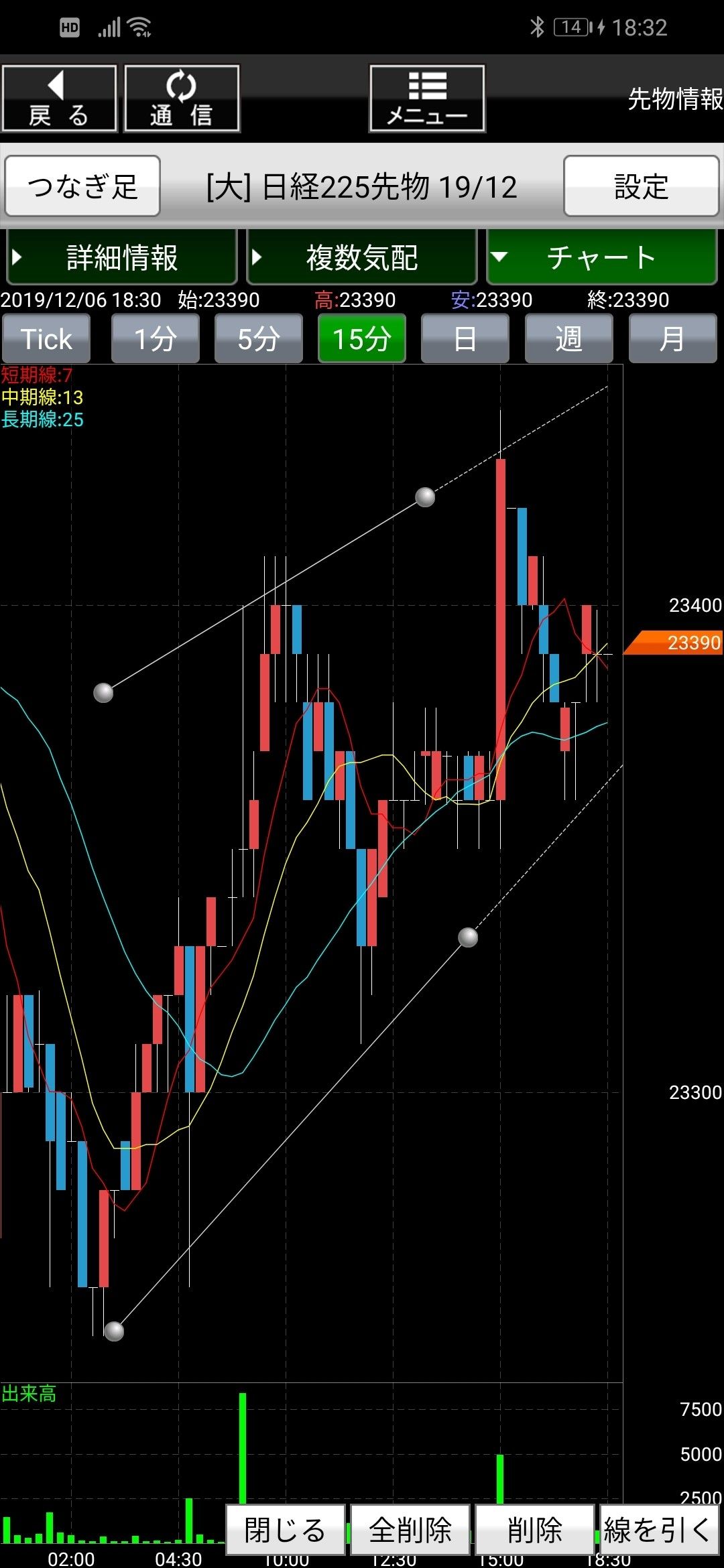This screenshot has height=1568, width=724.
Task: Tap 削除 to delete the line
Action: 535,1530
